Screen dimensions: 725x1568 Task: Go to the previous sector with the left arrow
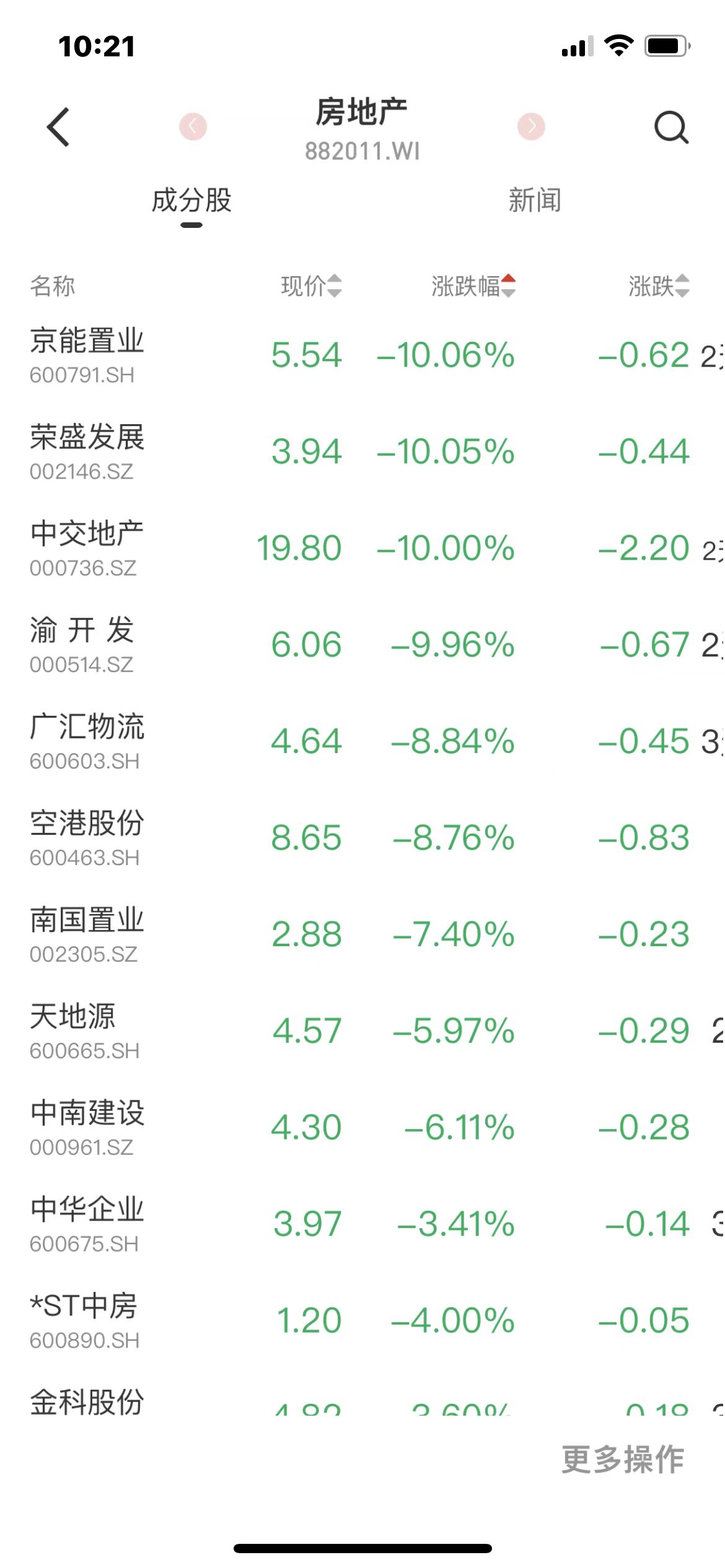193,127
